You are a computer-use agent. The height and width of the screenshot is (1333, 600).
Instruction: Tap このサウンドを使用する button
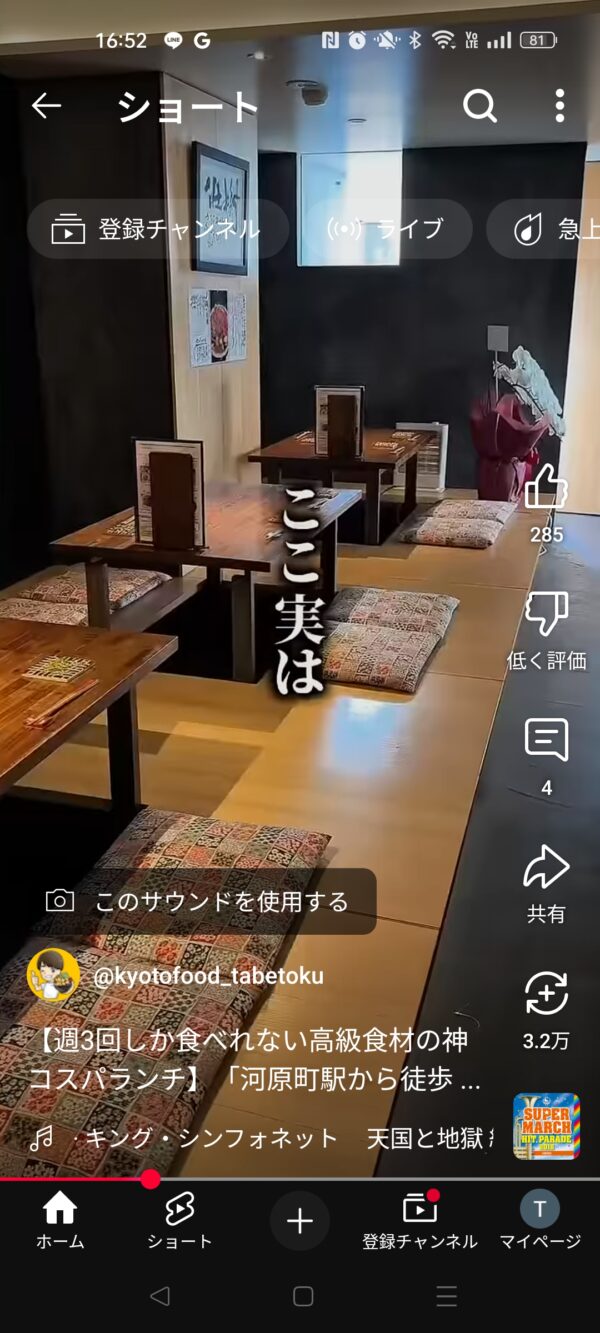198,901
